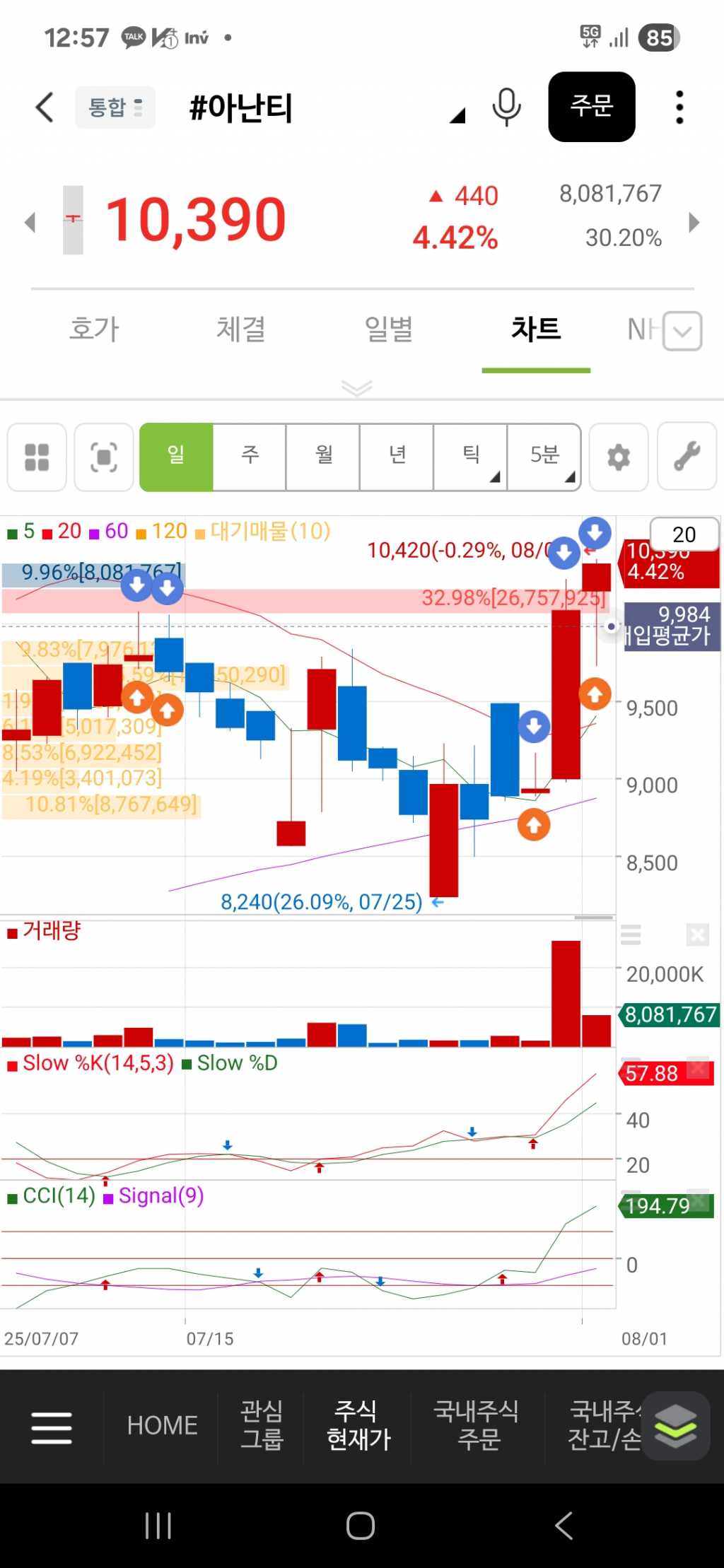Switch to the 일별 tab
The width and height of the screenshot is (724, 1568).
(388, 329)
